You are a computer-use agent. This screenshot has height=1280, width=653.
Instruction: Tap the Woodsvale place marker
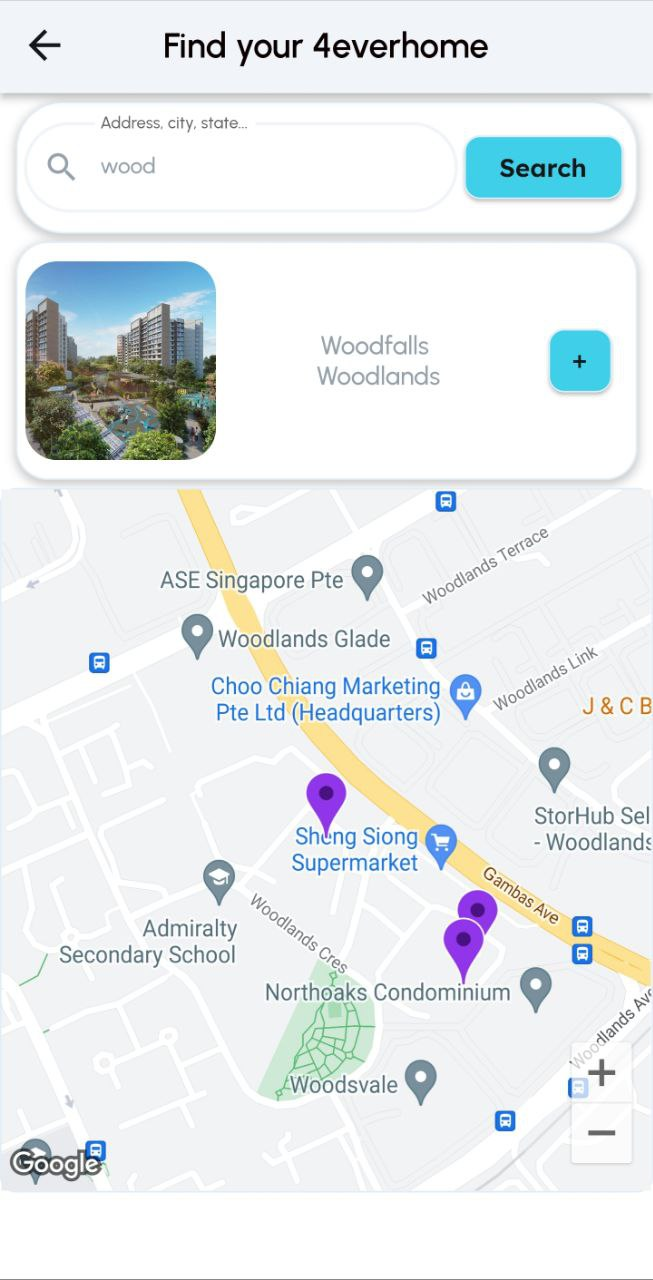coord(422,1081)
